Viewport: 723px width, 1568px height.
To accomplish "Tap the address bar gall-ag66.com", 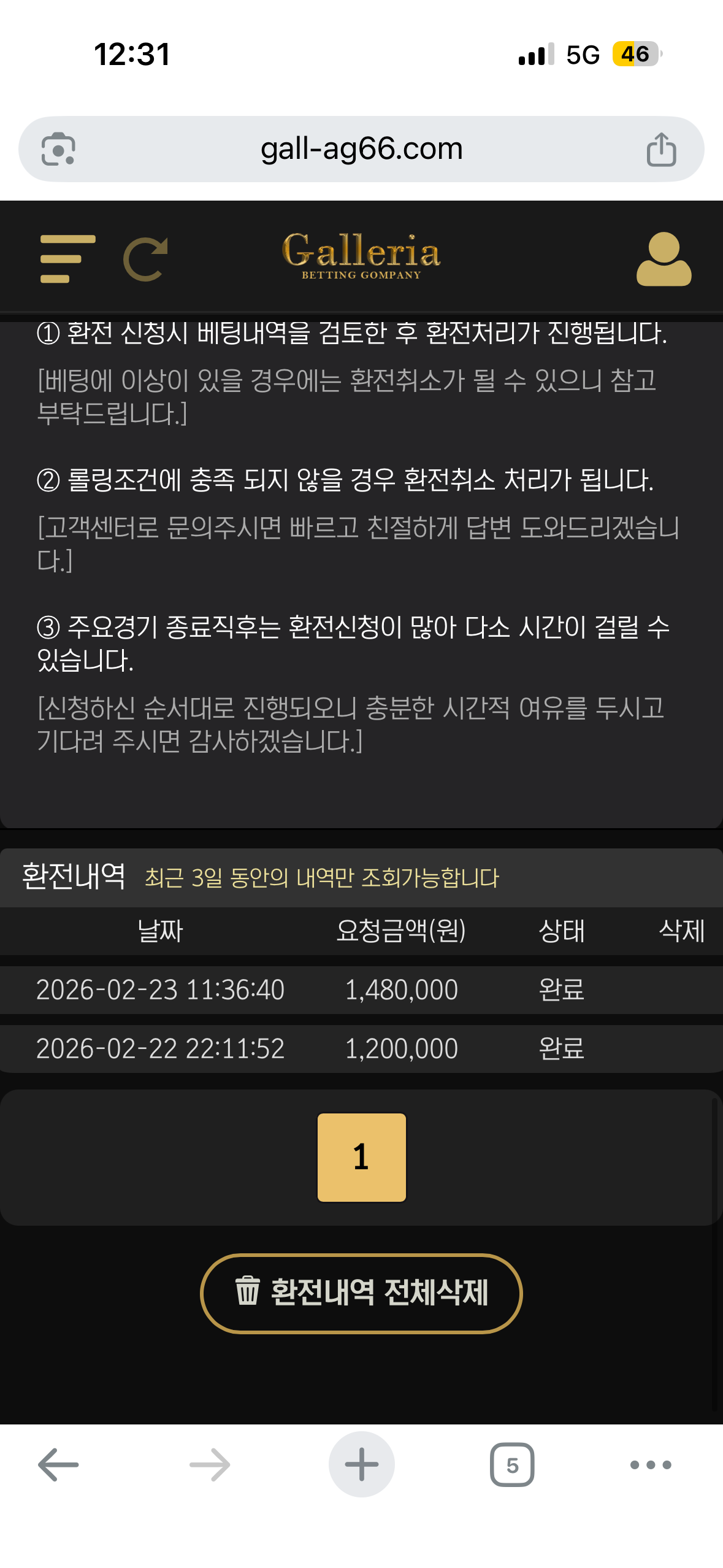I will tap(361, 149).
